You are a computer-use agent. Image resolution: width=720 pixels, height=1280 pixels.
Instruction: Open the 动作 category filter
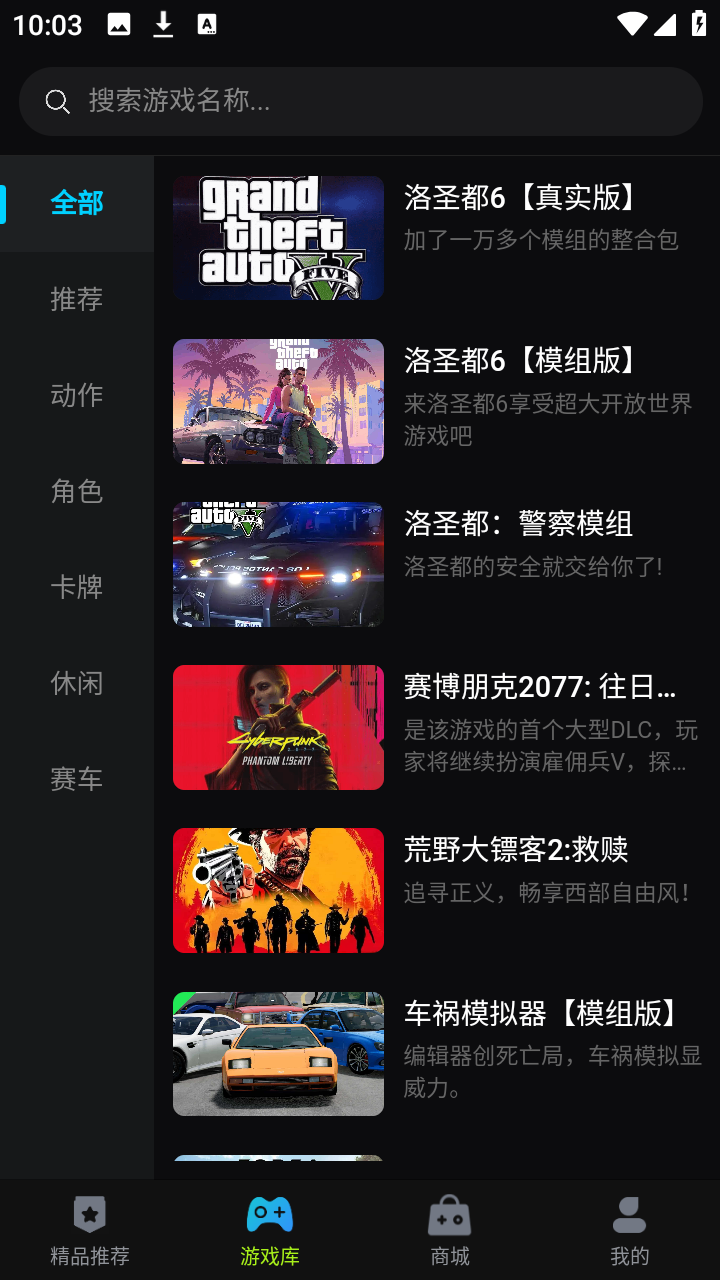click(x=76, y=394)
